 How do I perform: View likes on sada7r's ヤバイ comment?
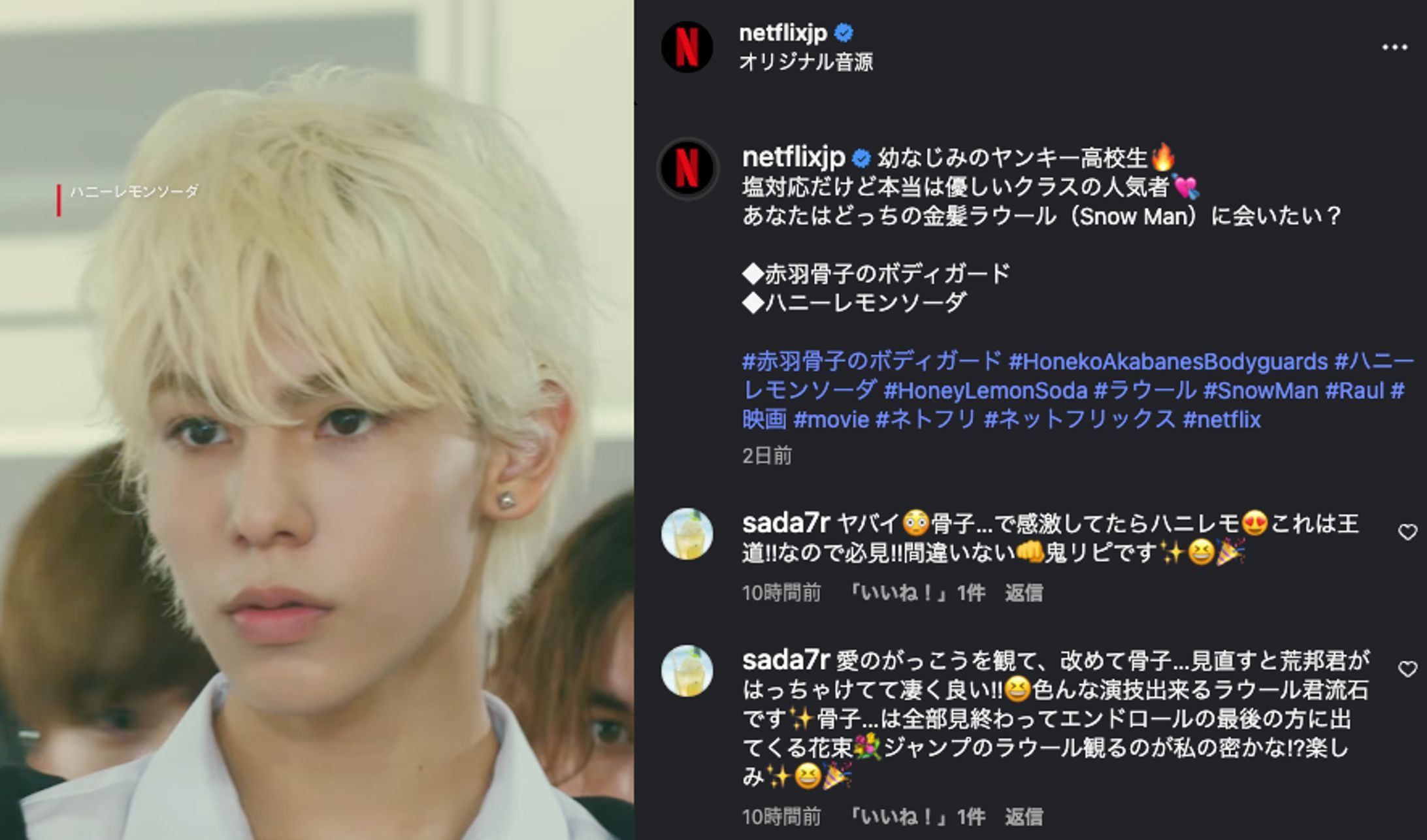(x=915, y=593)
